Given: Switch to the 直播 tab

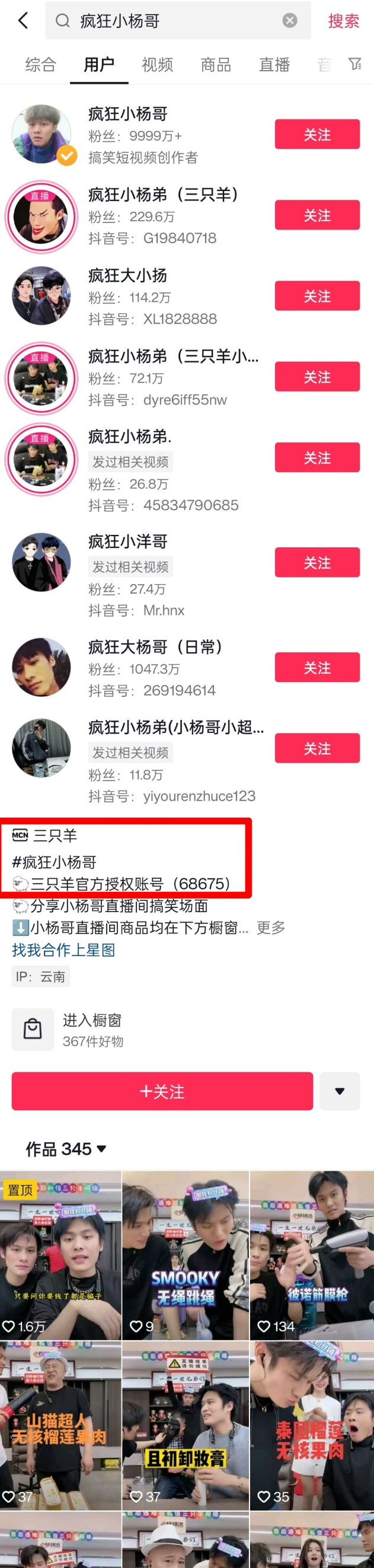Looking at the screenshot, I should tap(274, 65).
